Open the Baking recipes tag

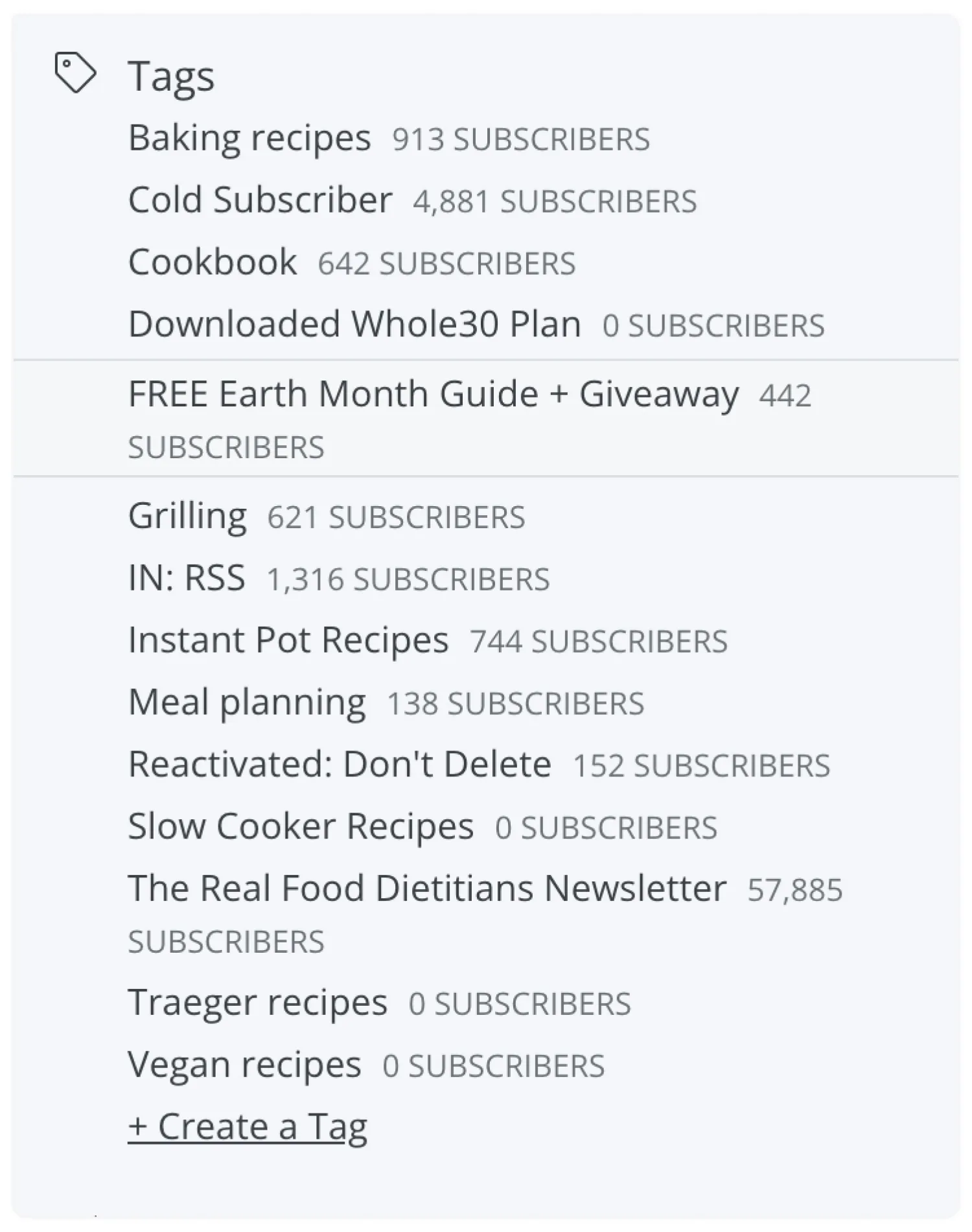point(249,138)
